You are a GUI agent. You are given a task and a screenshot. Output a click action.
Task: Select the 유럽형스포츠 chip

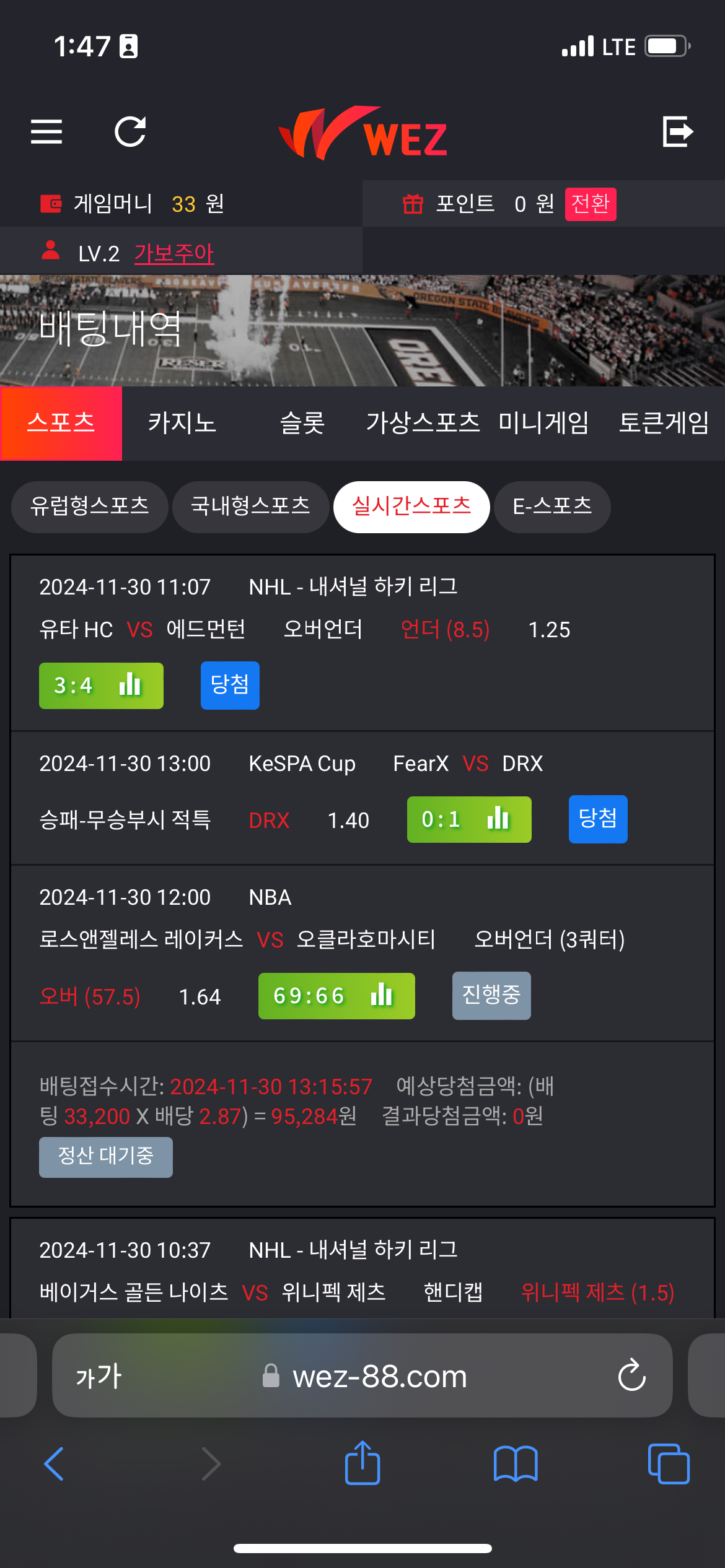pyautogui.click(x=90, y=507)
